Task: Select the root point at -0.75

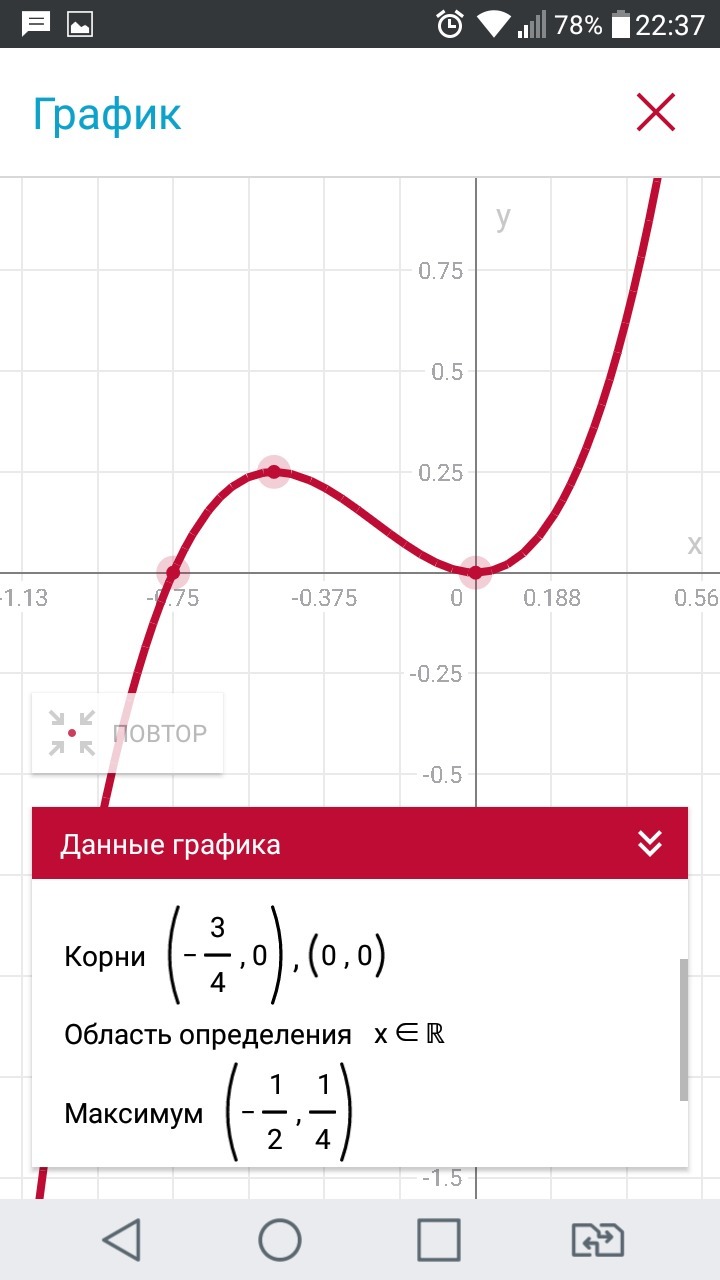Action: point(173,573)
